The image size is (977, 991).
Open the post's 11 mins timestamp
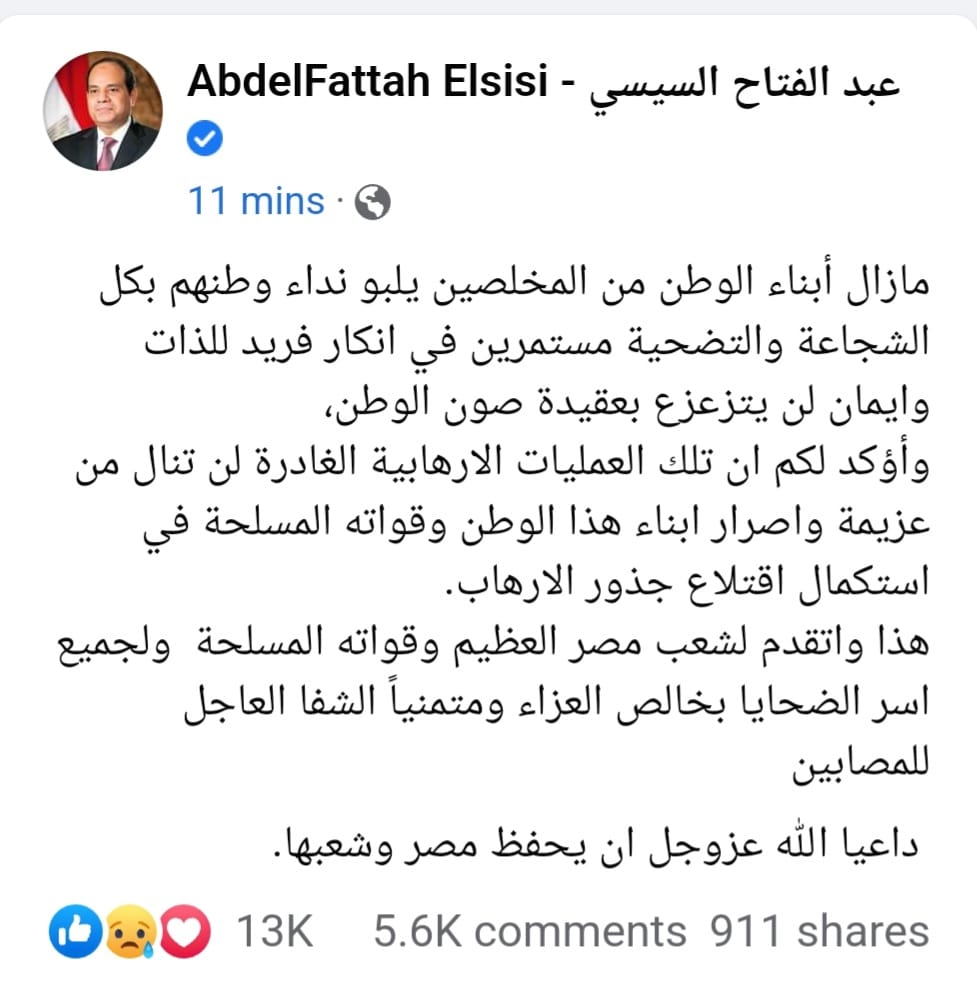(x=257, y=201)
